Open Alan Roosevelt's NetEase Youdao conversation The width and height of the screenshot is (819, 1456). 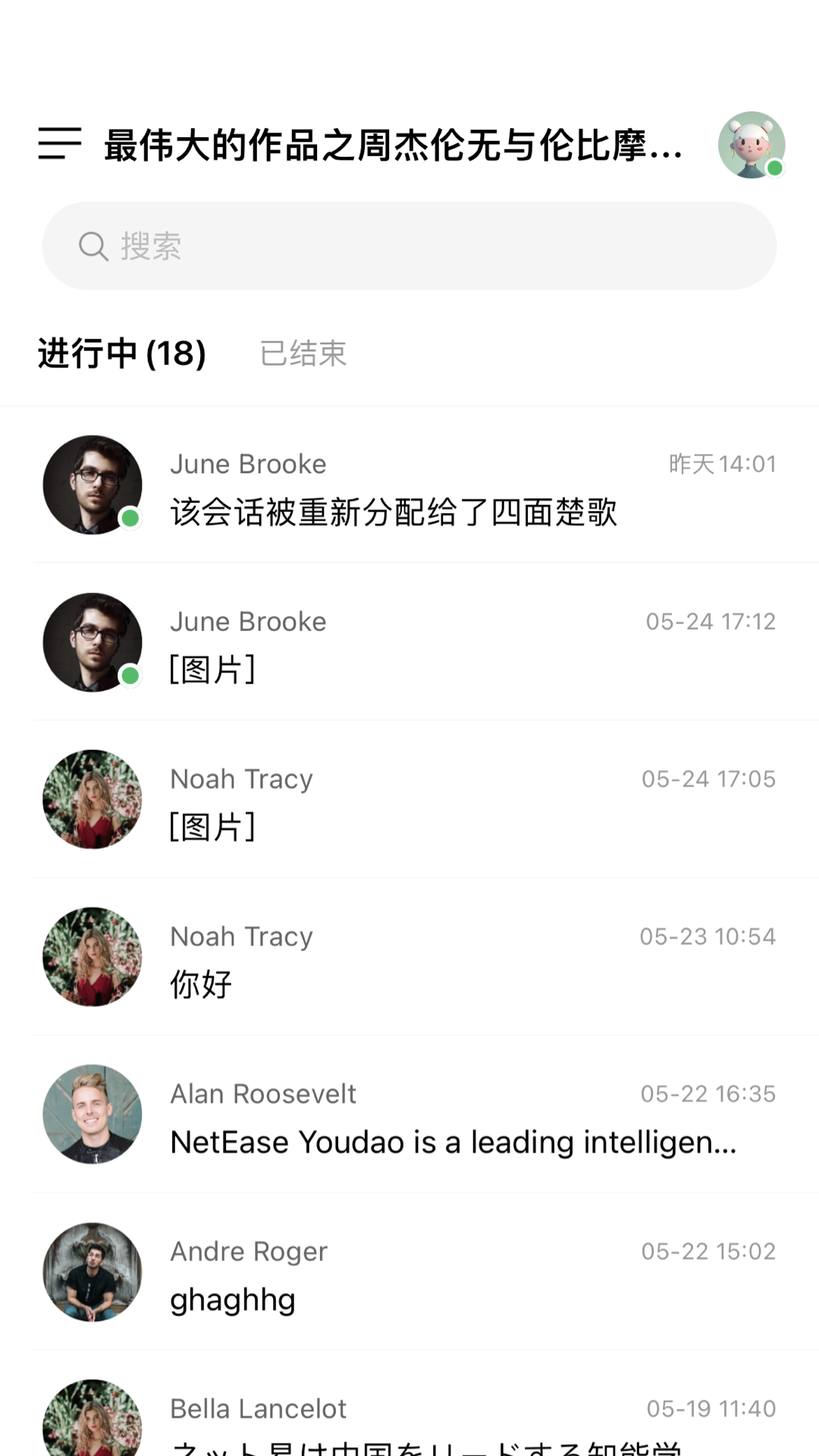[453, 1114]
